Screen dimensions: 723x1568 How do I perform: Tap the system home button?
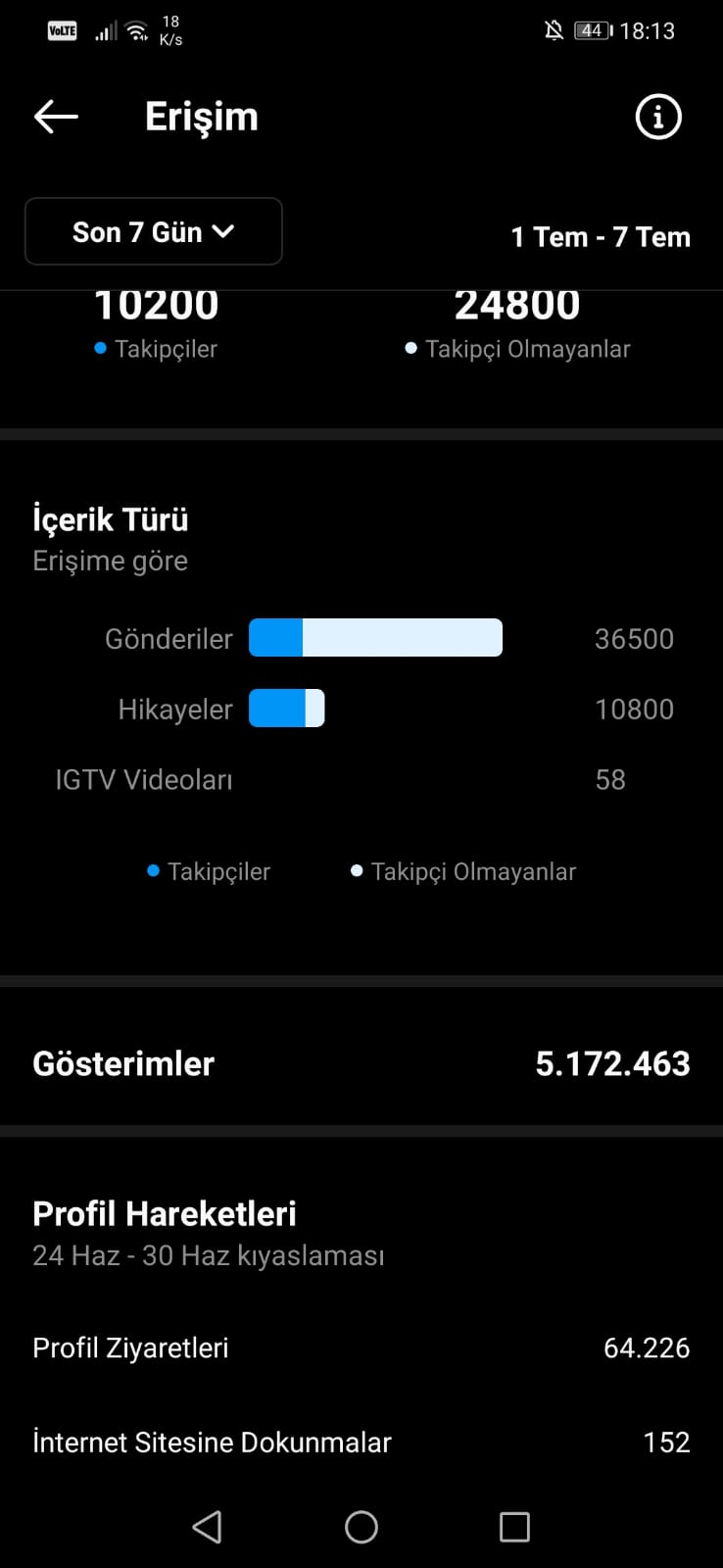click(x=361, y=1527)
